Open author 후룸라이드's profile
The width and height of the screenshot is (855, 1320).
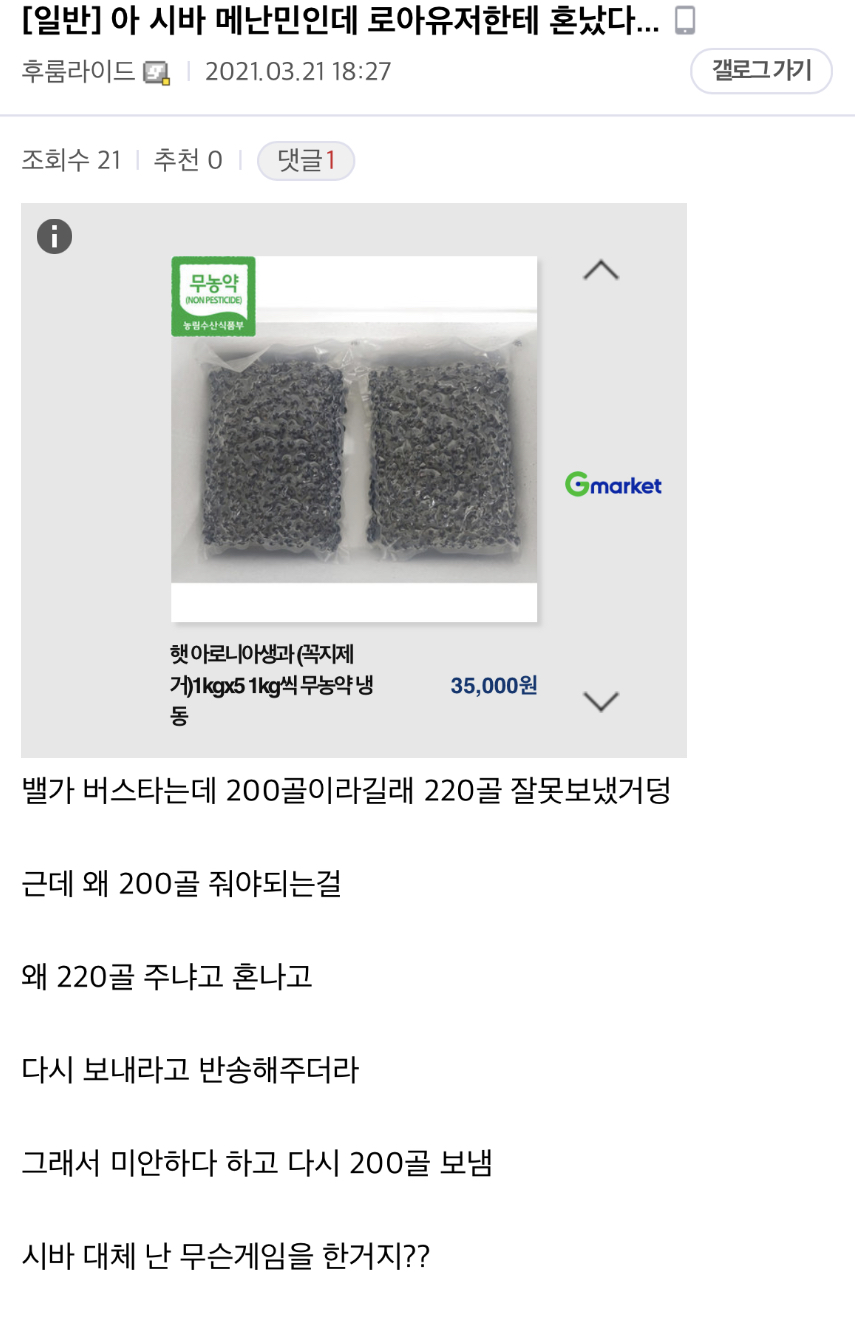pyautogui.click(x=78, y=72)
